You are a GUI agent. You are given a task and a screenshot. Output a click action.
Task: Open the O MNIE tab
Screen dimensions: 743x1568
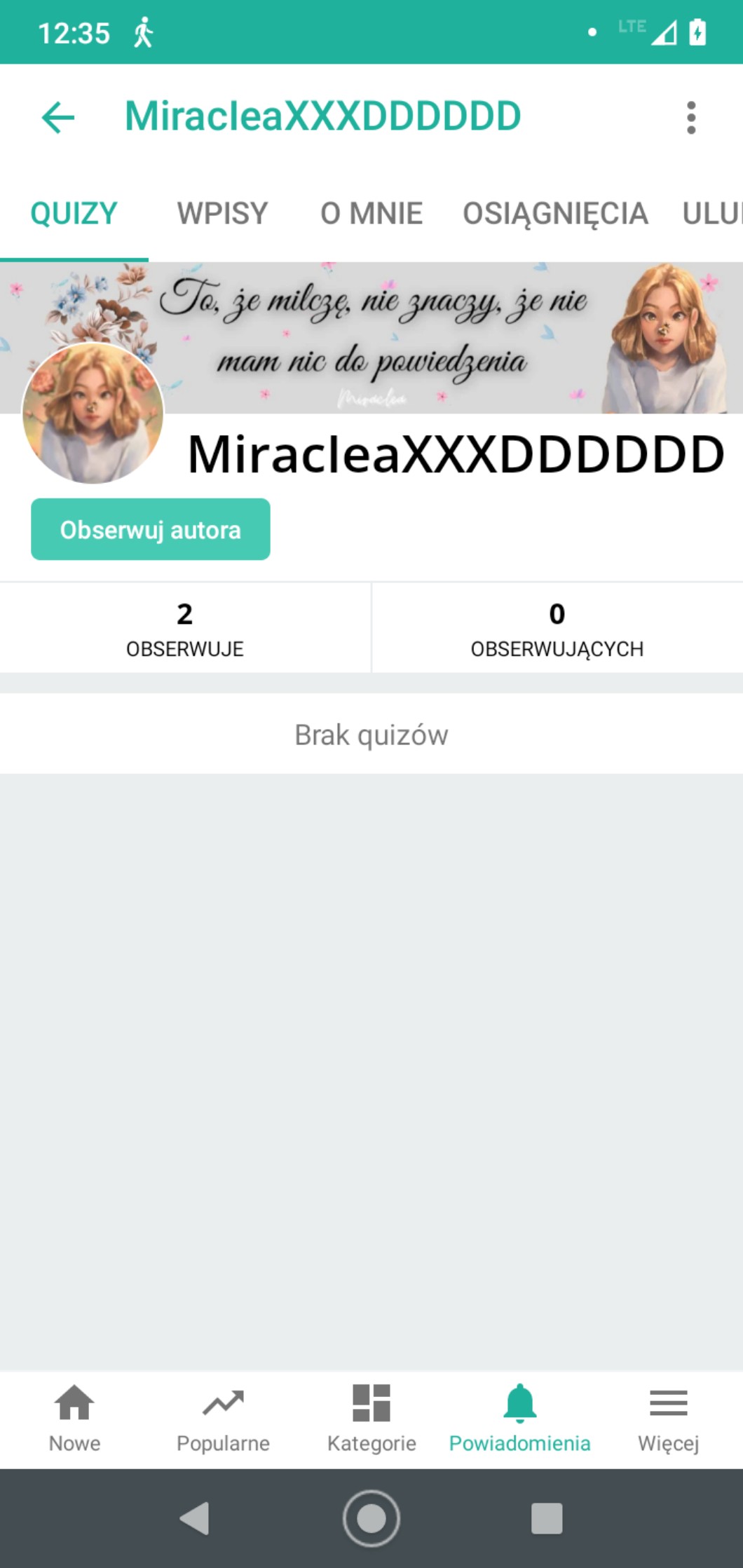(x=371, y=213)
